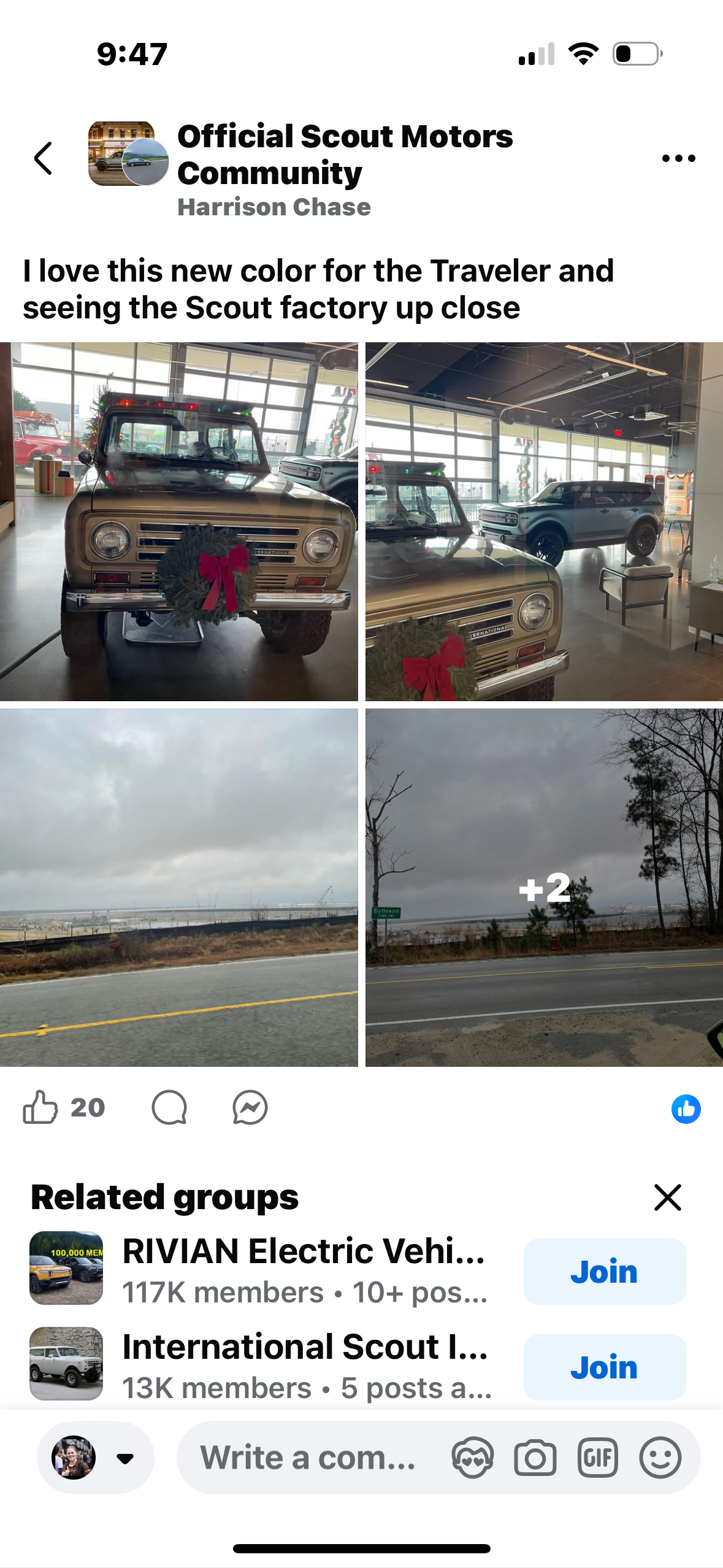Join the International Scout group
The width and height of the screenshot is (723, 1568).
pos(604,1367)
